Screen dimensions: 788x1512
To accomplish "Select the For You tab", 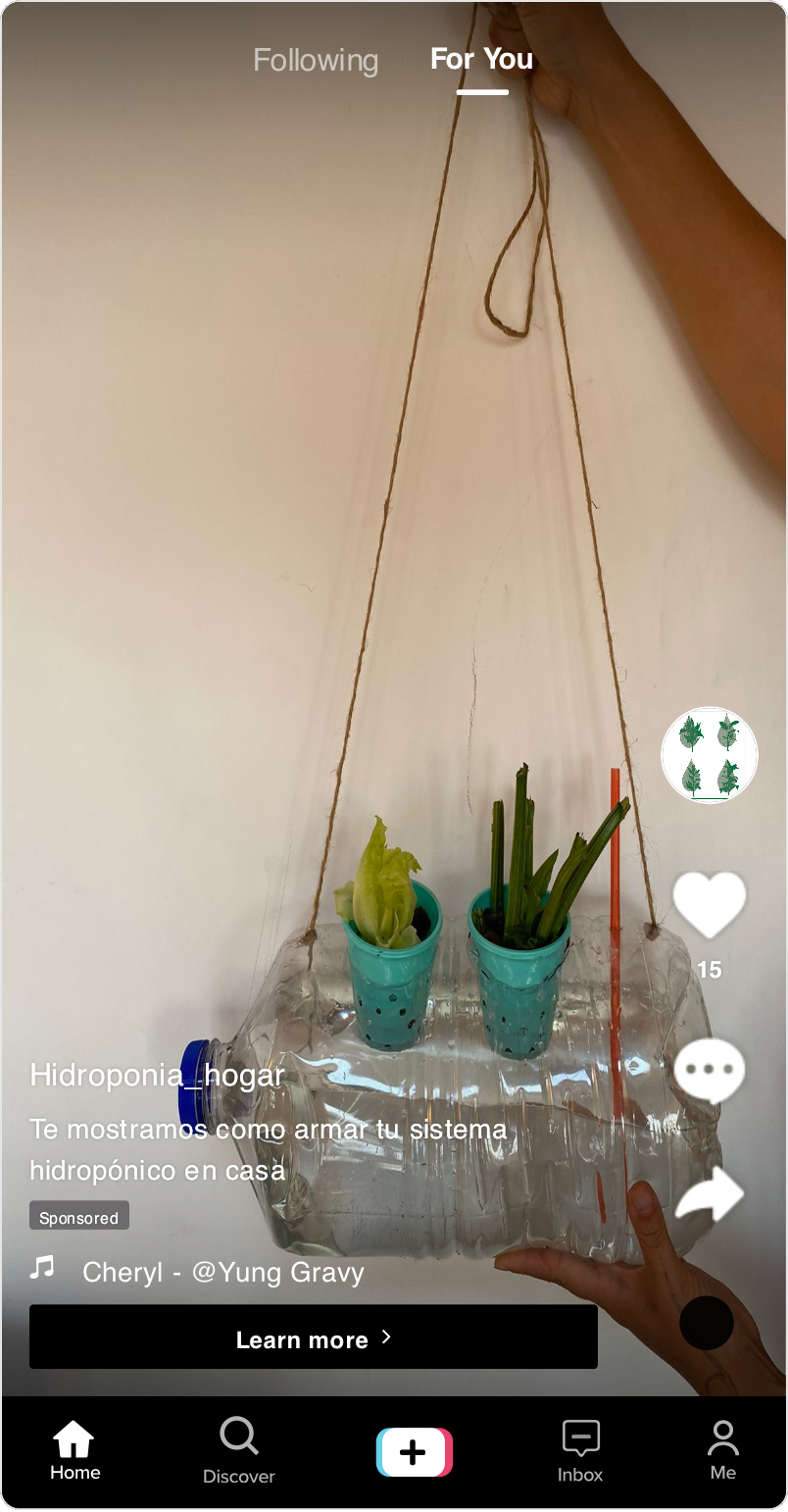I will click(x=481, y=60).
